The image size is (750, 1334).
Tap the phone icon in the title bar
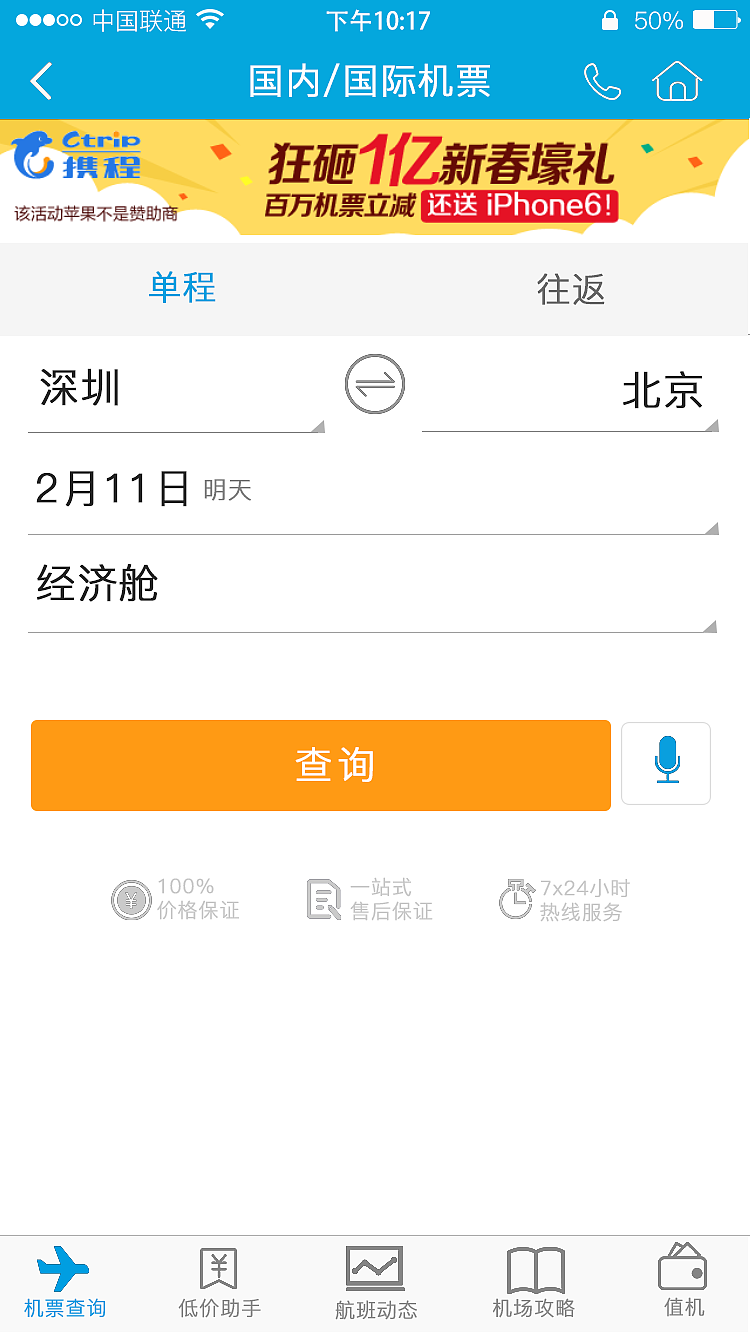pos(603,82)
